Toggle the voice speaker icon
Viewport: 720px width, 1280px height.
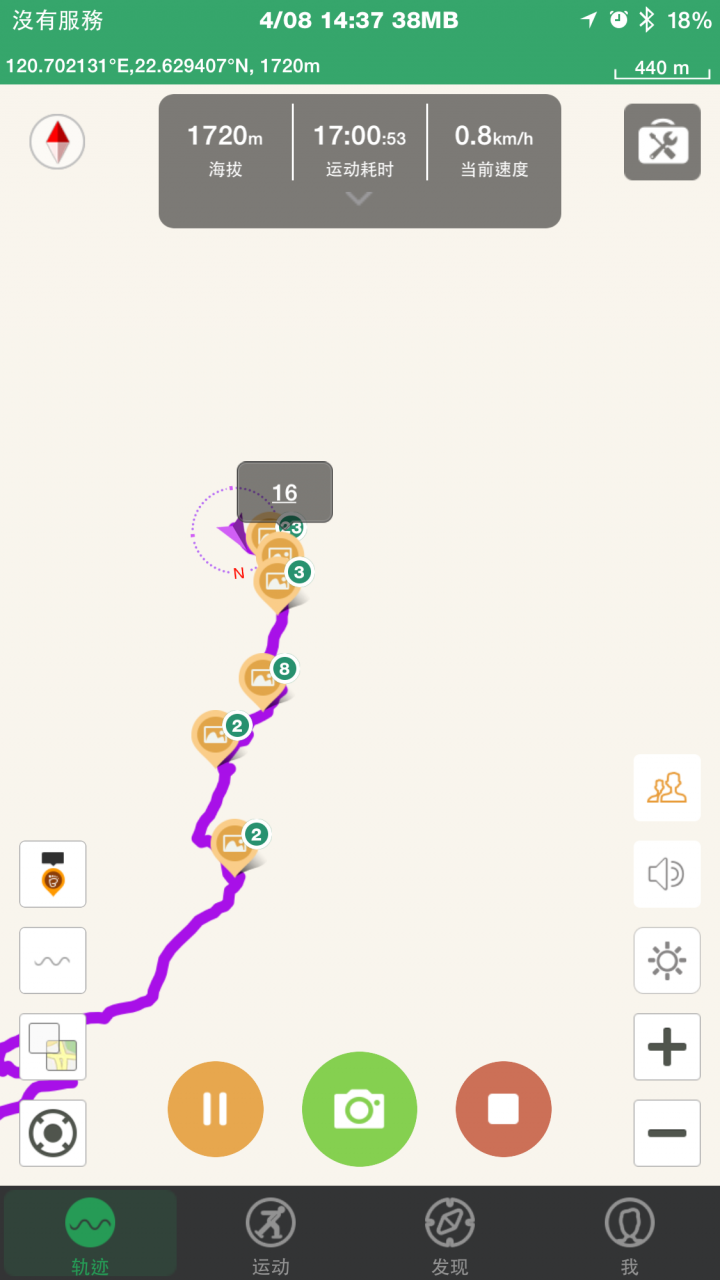667,875
